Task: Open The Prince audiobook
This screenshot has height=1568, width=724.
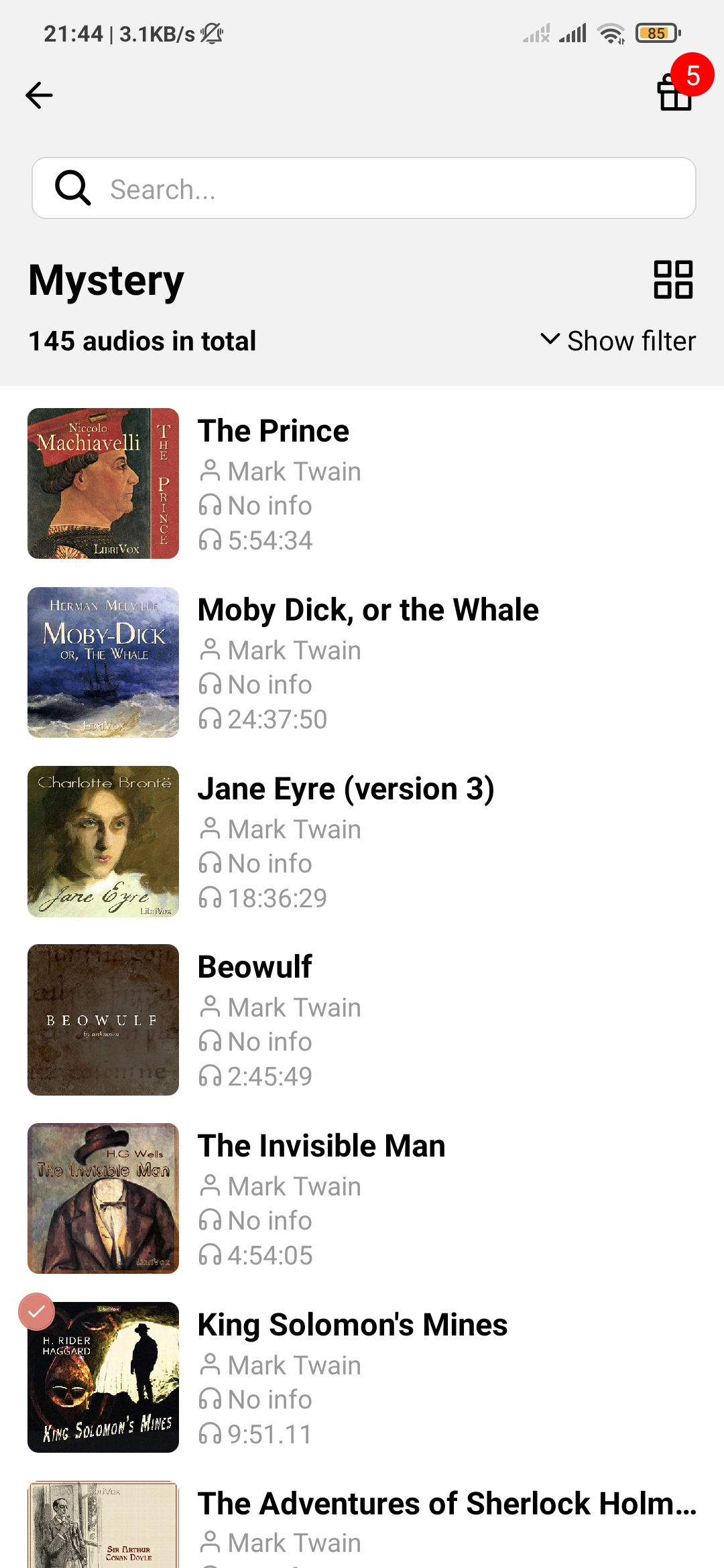Action: 362,483
